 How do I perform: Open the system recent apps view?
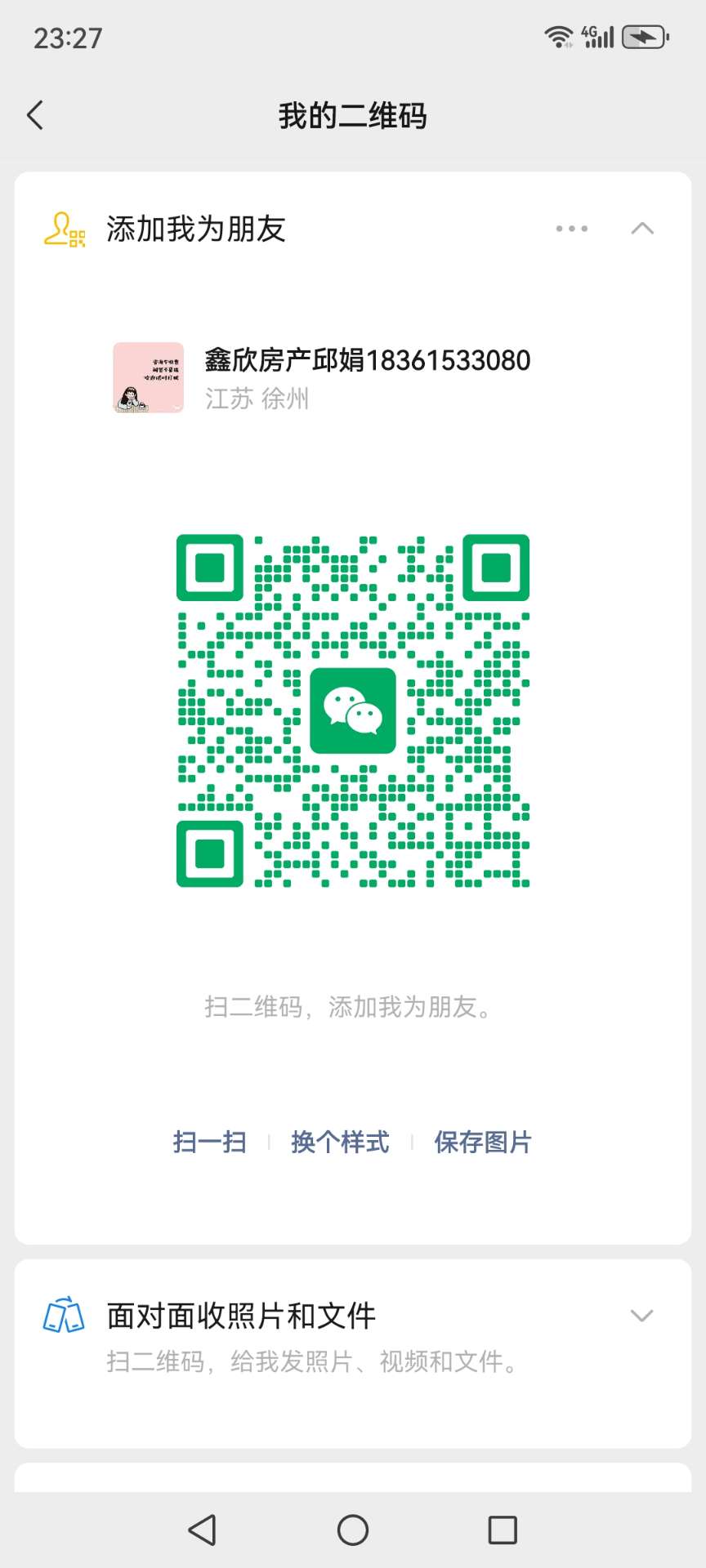(x=503, y=1530)
